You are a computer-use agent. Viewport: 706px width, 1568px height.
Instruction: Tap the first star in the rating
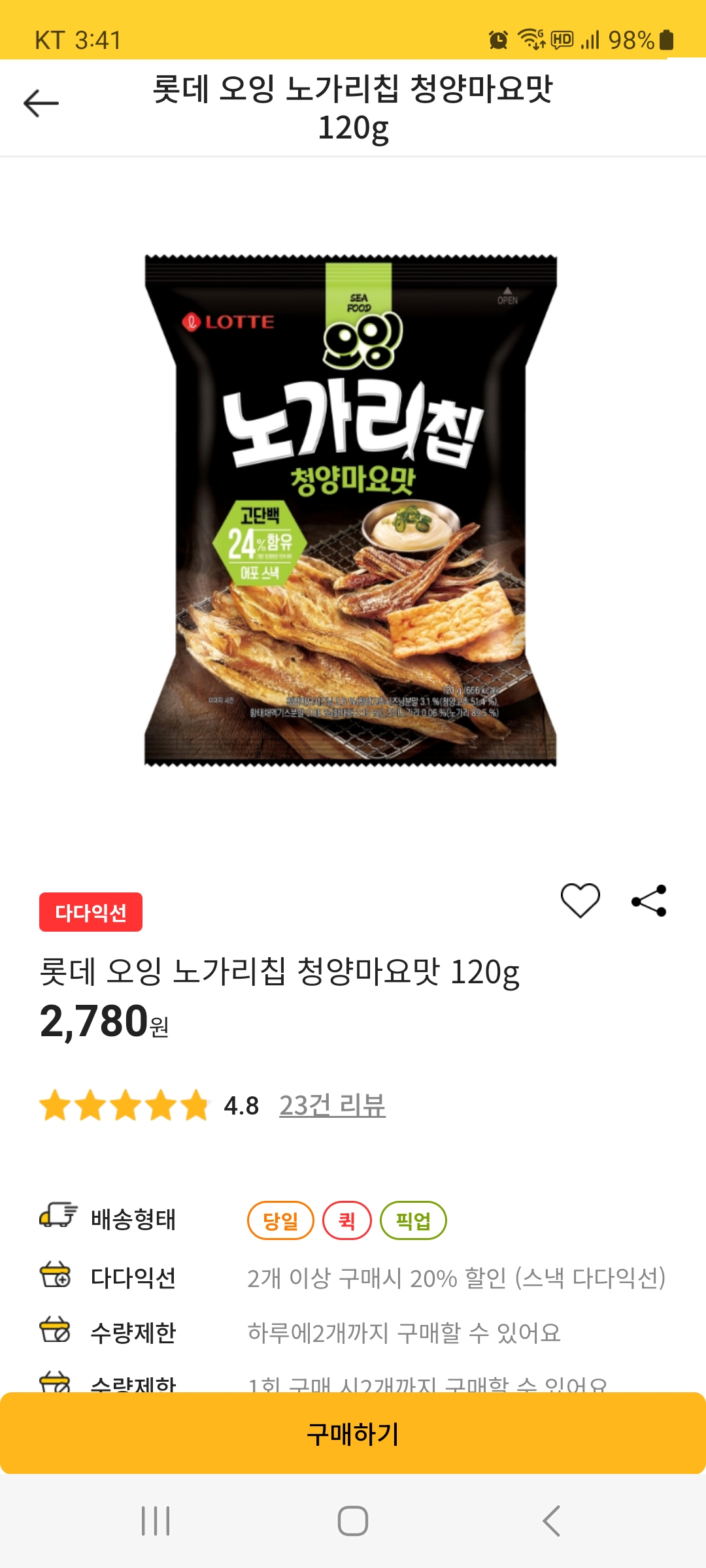[x=54, y=1103]
